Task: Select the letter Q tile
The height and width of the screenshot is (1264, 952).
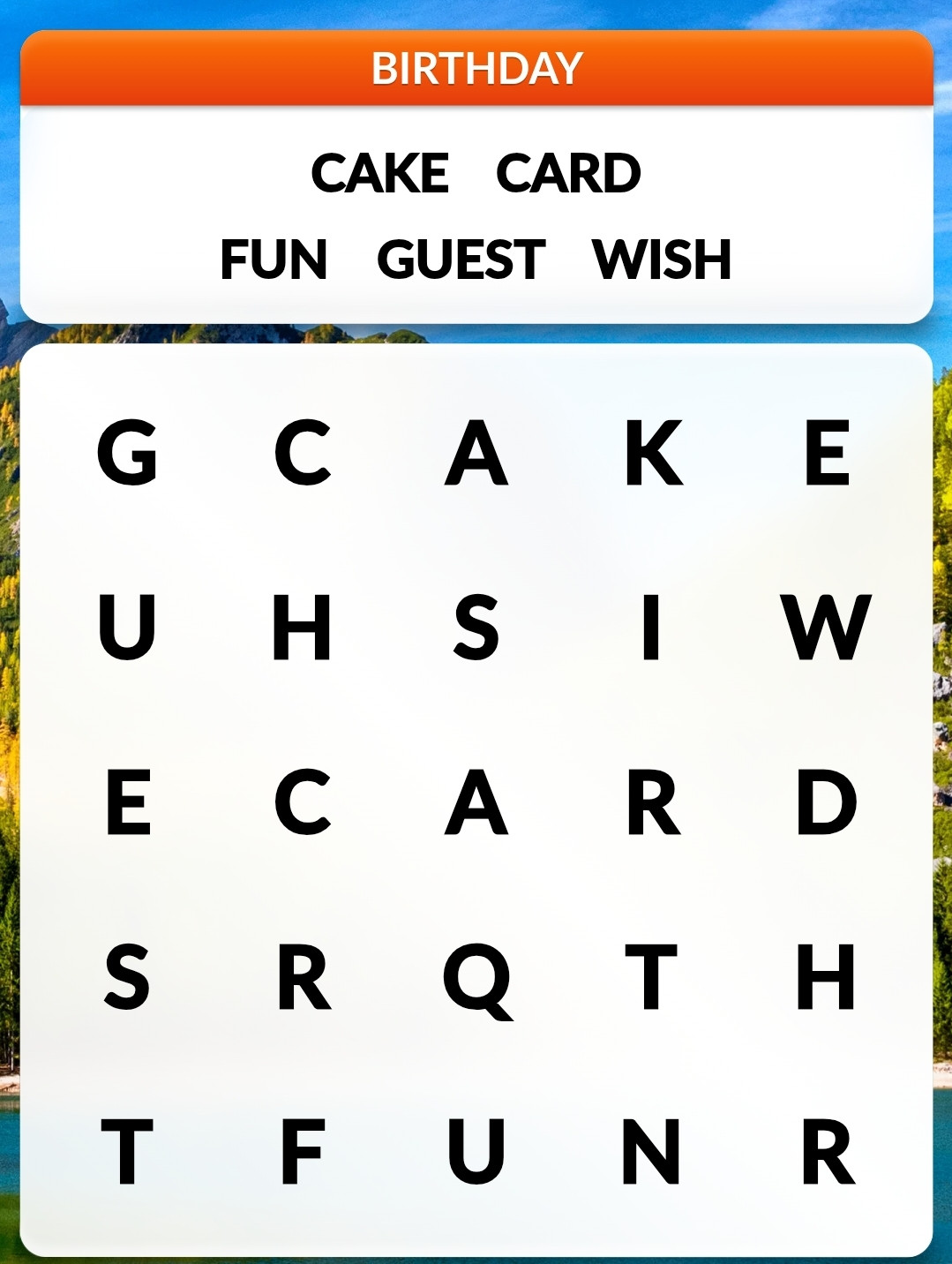Action: pyautogui.click(x=477, y=979)
